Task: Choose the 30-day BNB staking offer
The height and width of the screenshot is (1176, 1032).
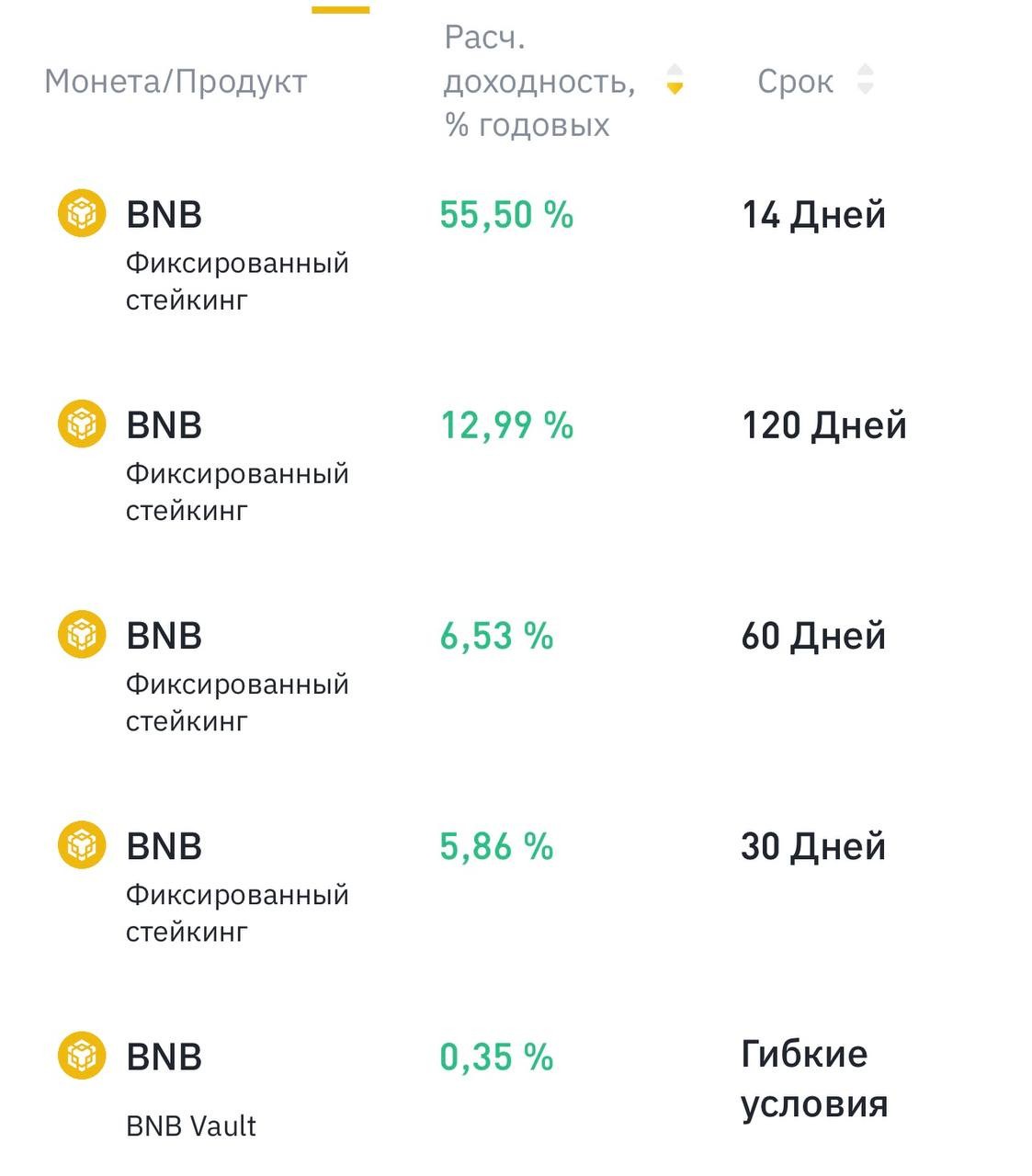Action: coord(516,883)
